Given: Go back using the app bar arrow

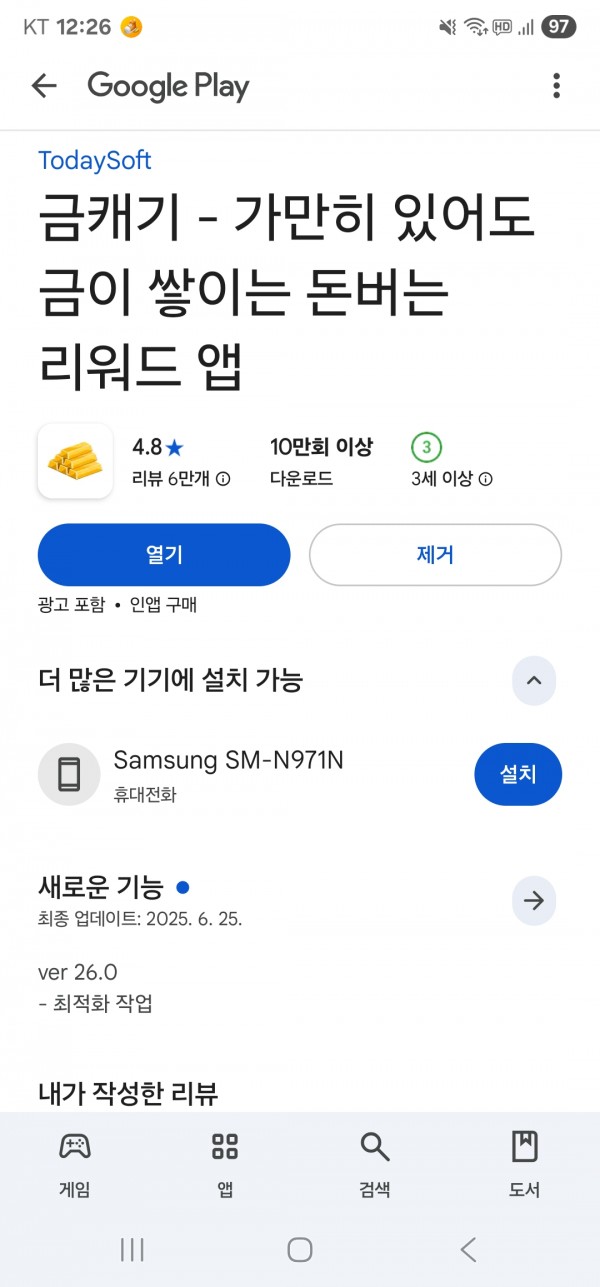Looking at the screenshot, I should coord(44,87).
